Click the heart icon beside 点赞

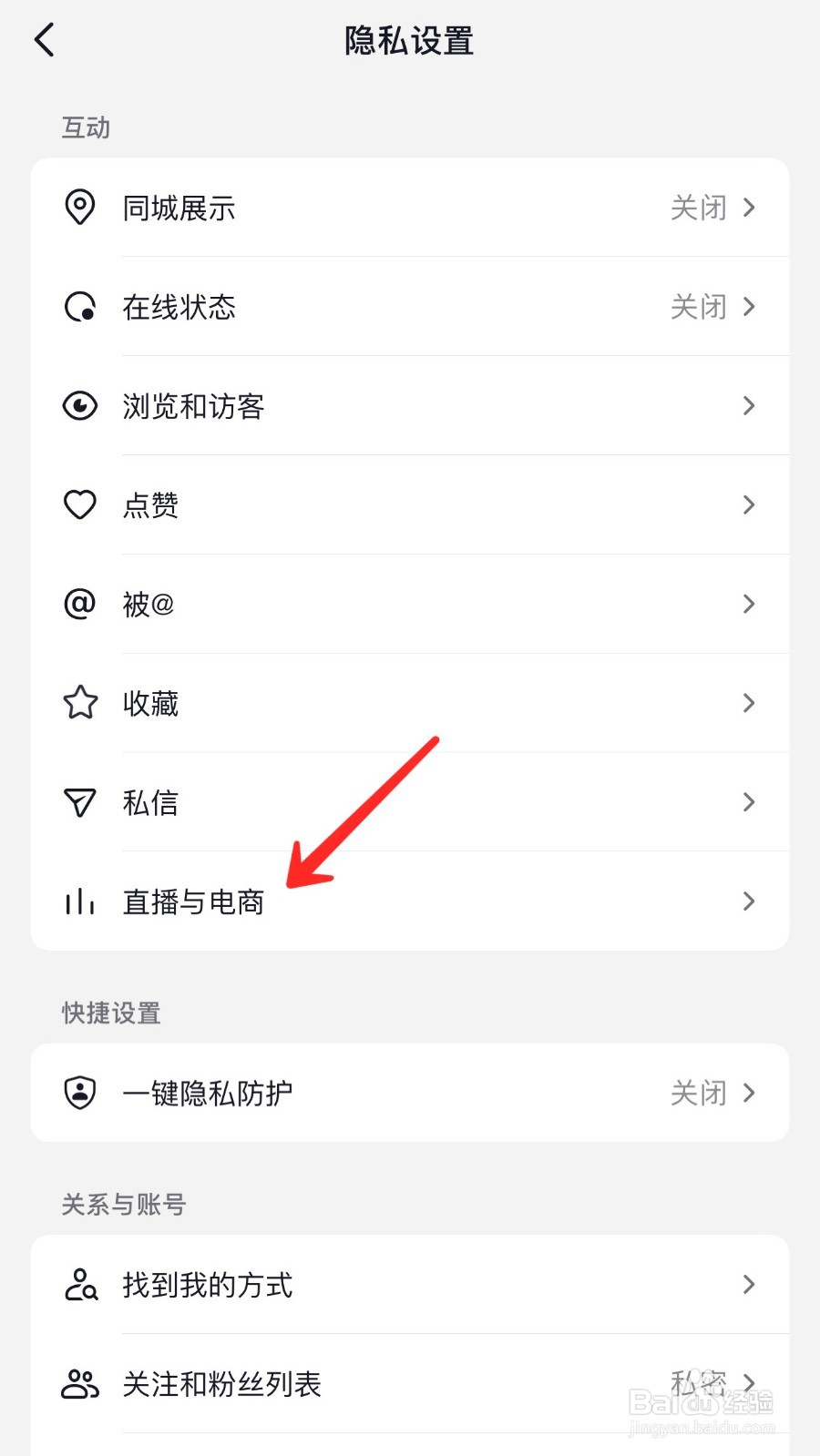point(80,504)
